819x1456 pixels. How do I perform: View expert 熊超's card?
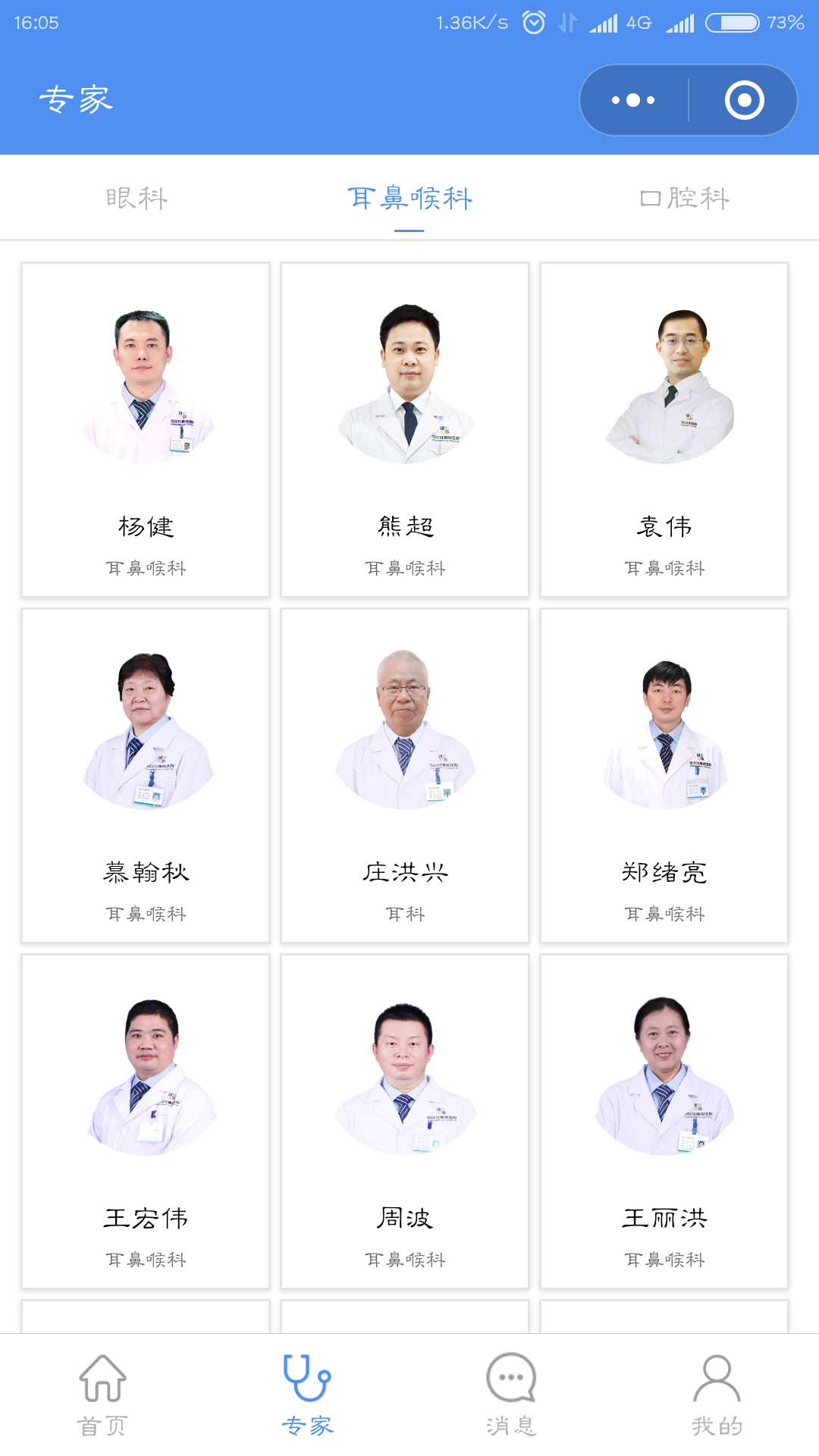(x=405, y=430)
